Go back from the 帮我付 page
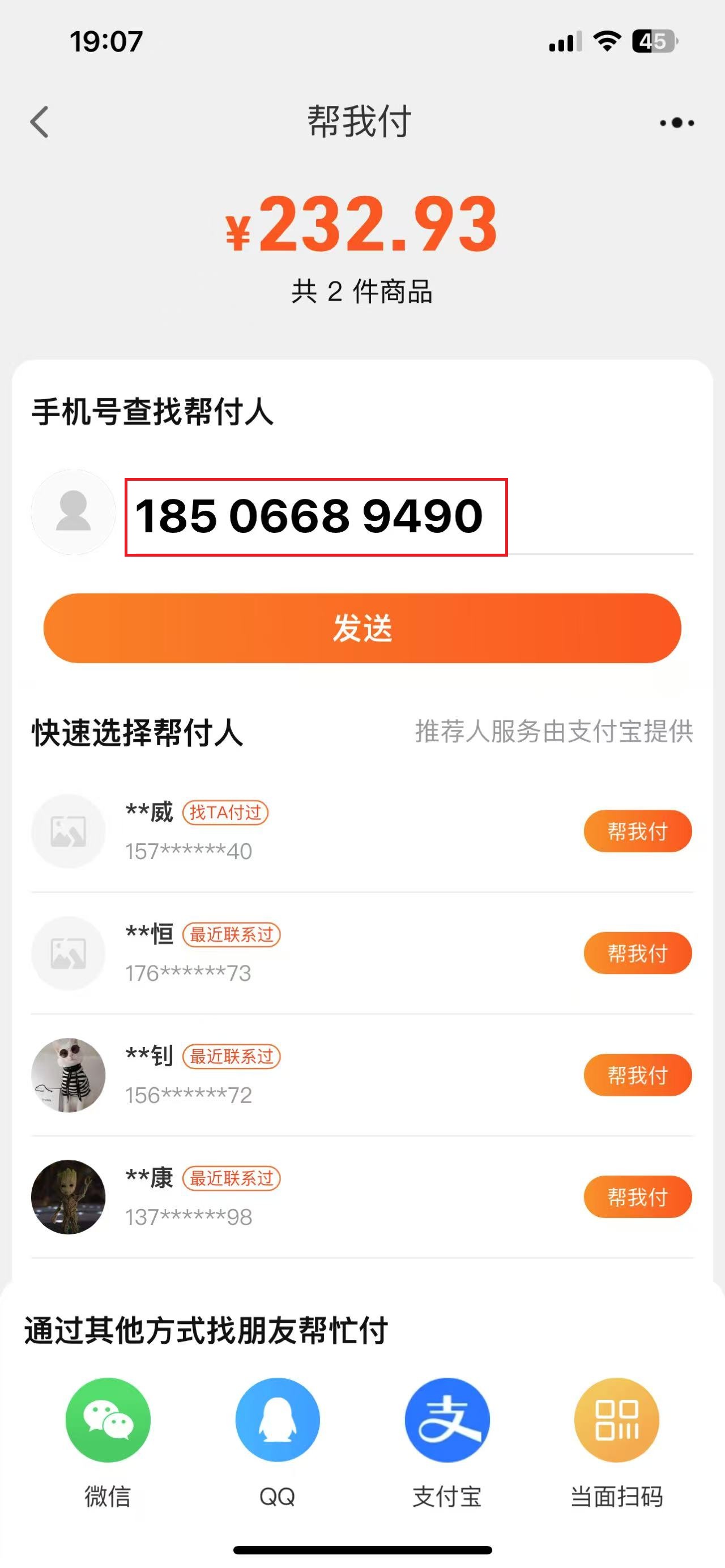This screenshot has height=1568, width=725. coord(40,122)
